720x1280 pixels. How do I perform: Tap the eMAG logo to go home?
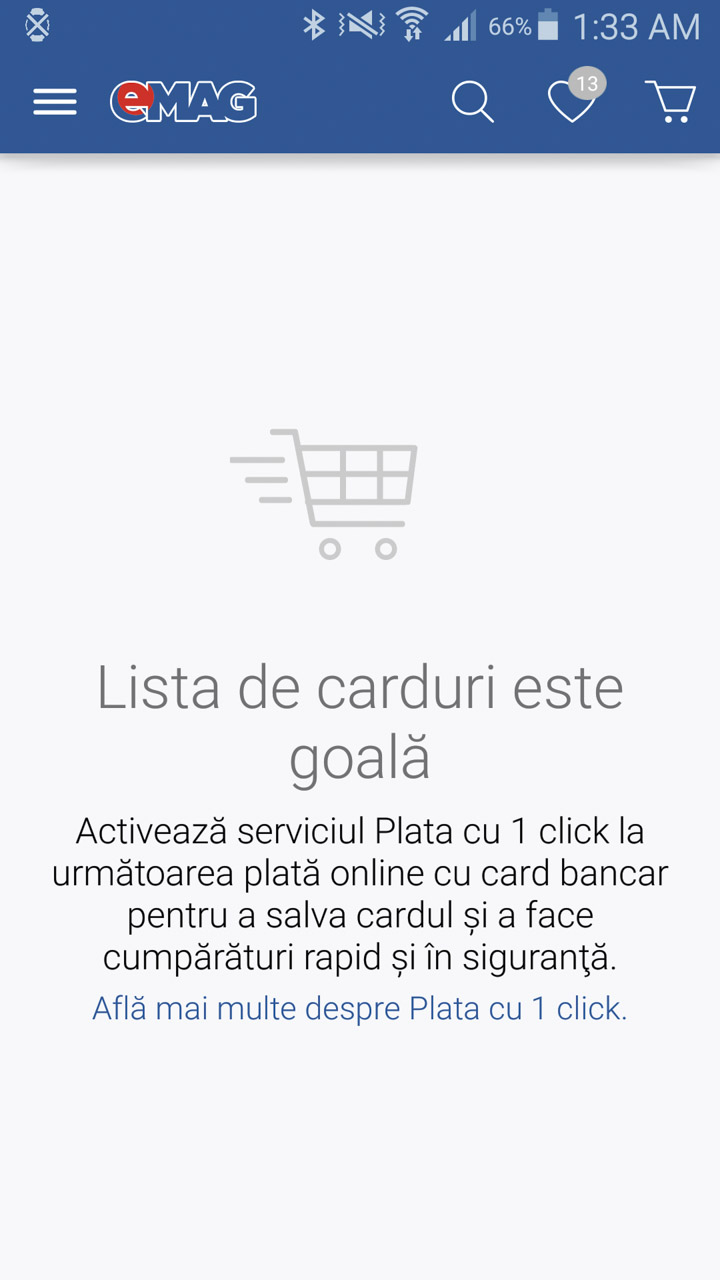(183, 102)
